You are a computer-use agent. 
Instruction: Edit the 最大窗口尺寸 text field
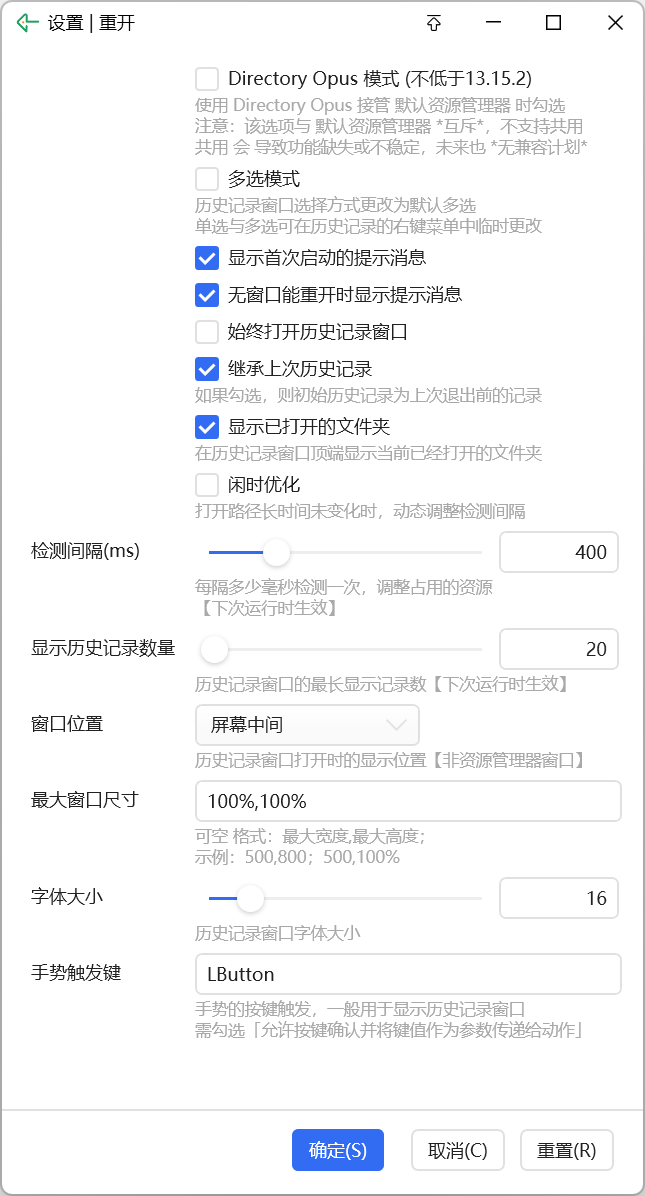(408, 801)
